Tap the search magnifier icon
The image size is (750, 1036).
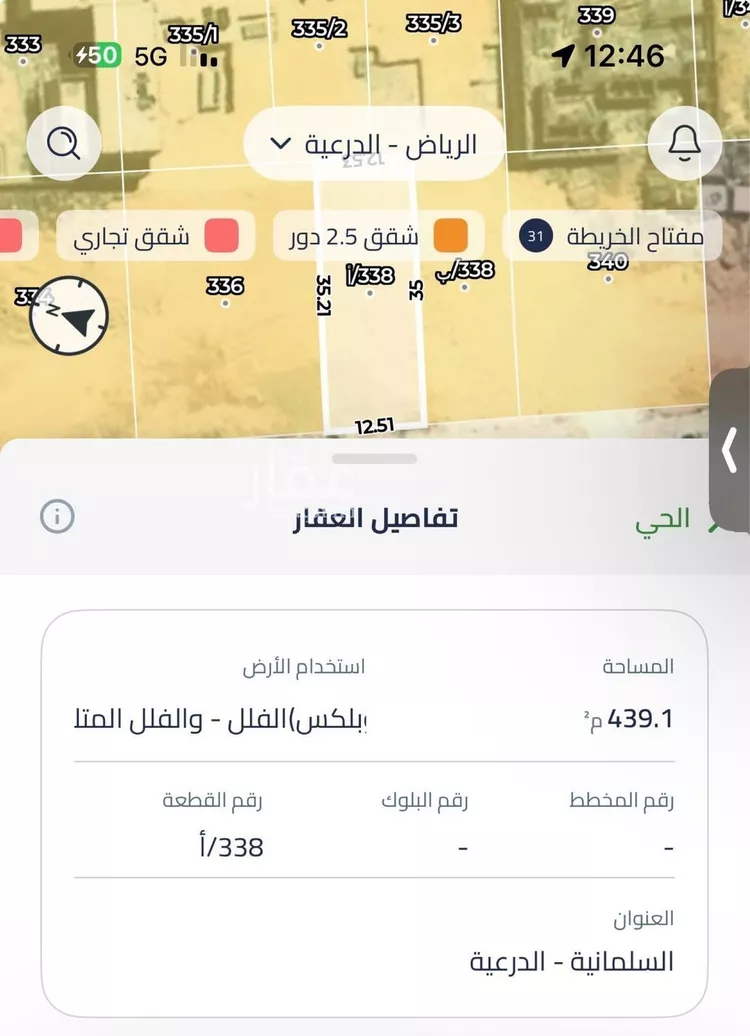[x=64, y=143]
